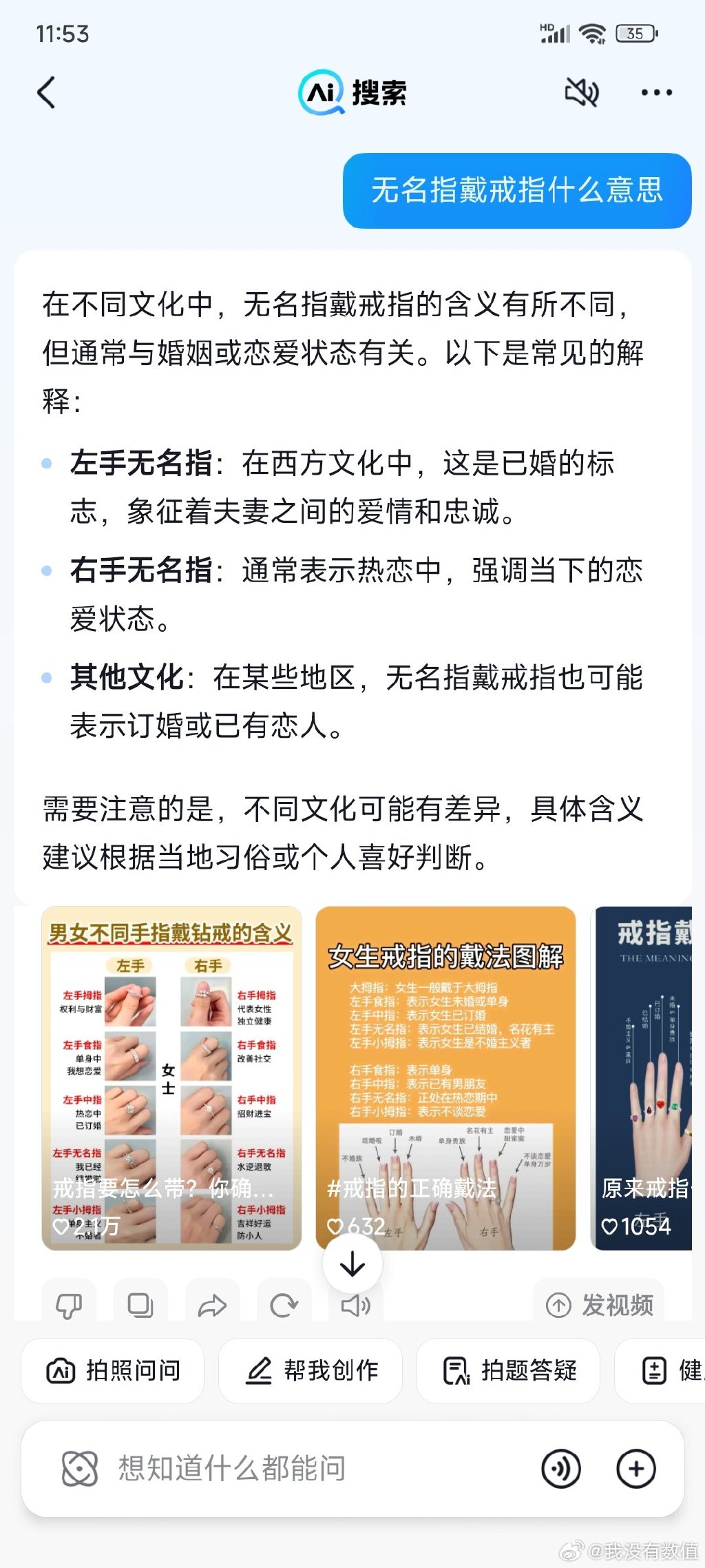Dislike this AI answer

pos(69,1305)
